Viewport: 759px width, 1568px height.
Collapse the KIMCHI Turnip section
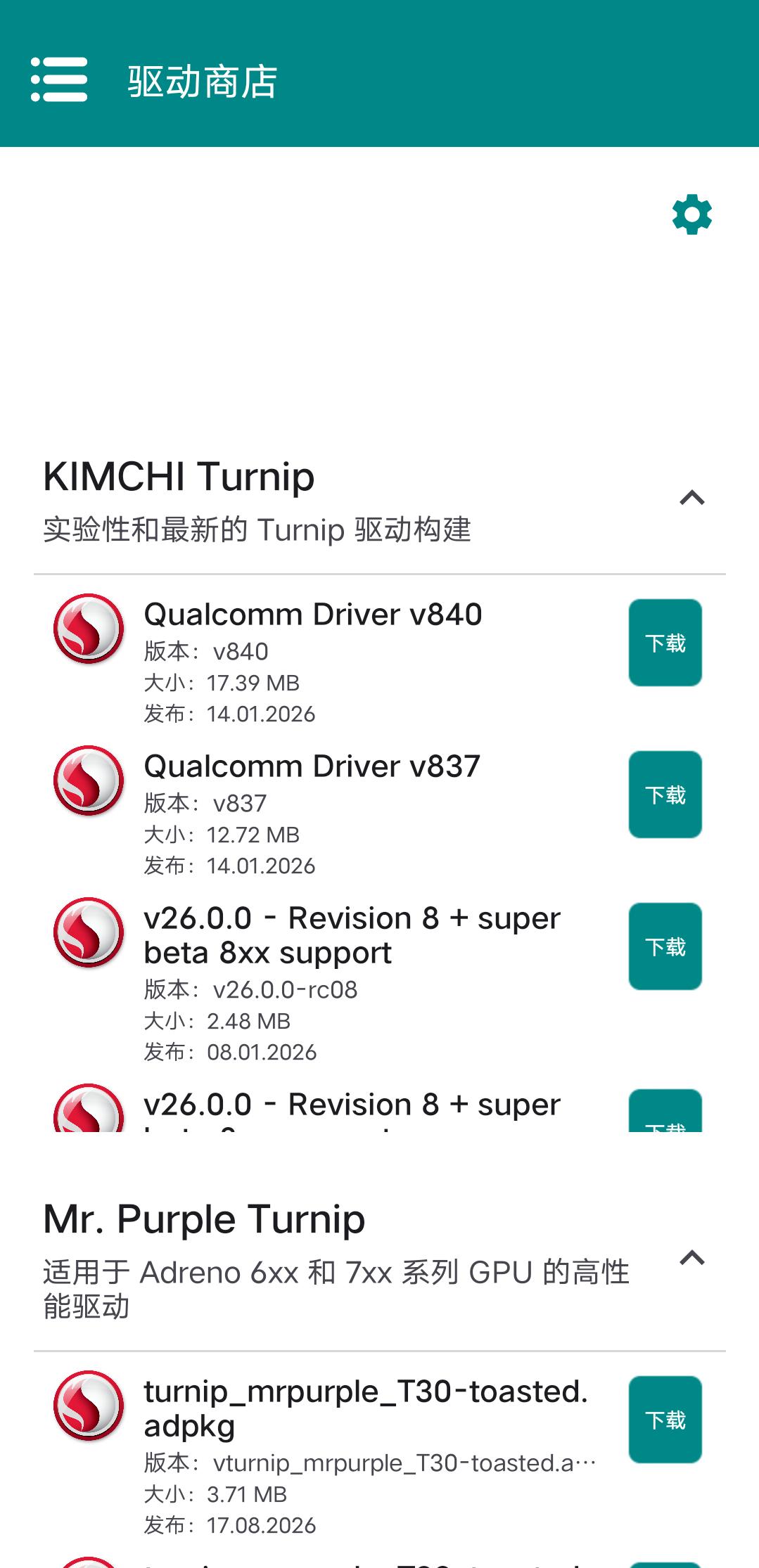(x=692, y=498)
